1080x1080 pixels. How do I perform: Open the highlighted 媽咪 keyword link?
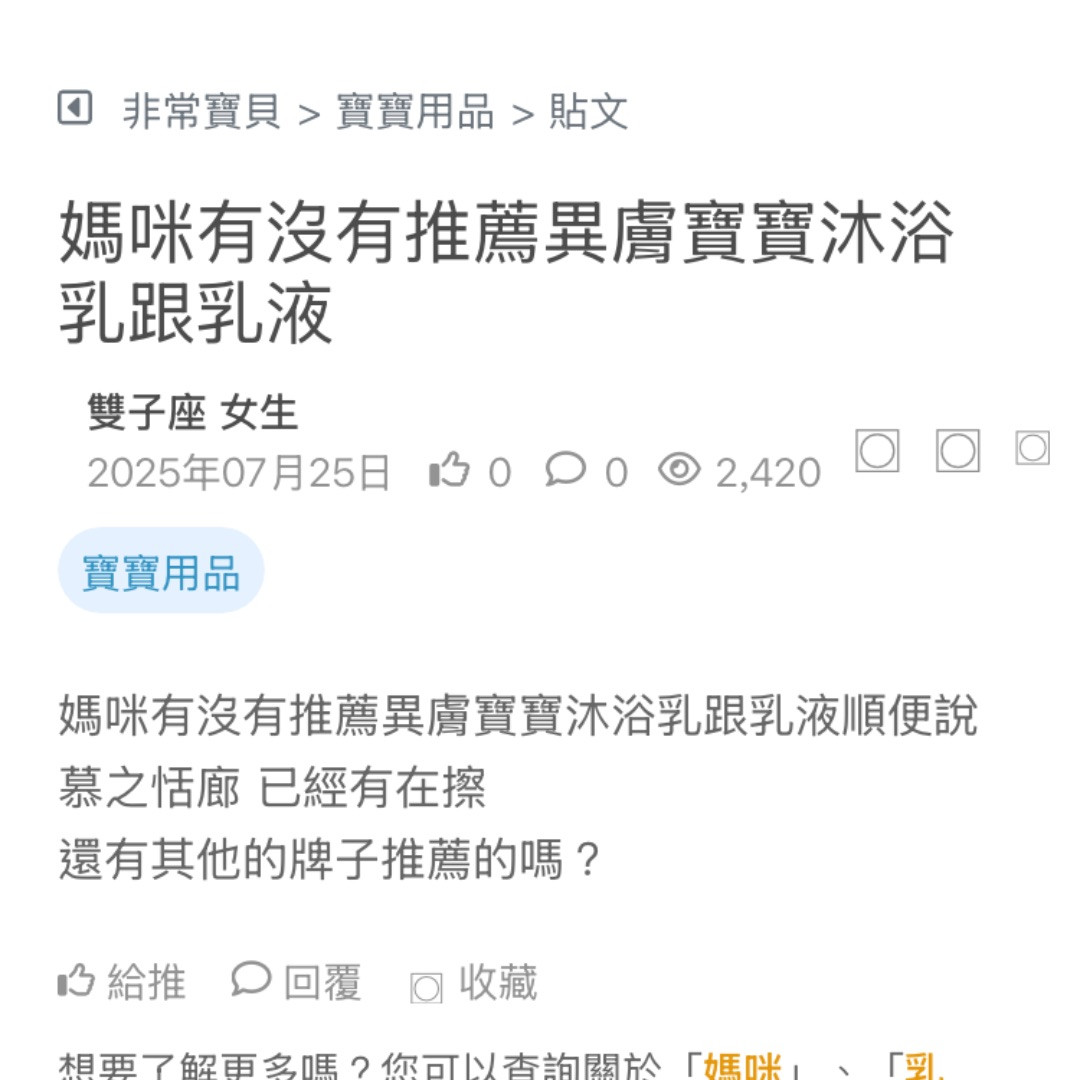(x=742, y=1066)
